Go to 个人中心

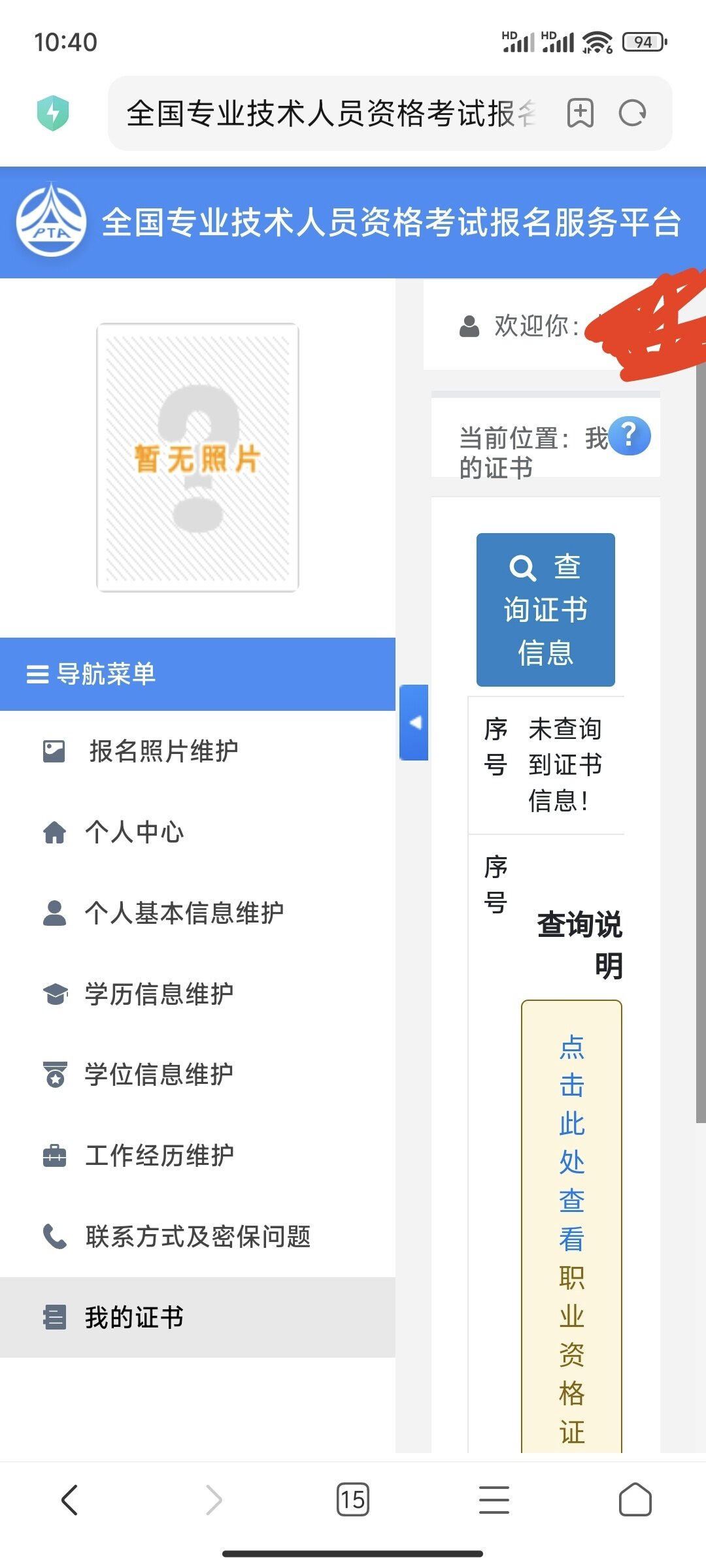[x=197, y=832]
